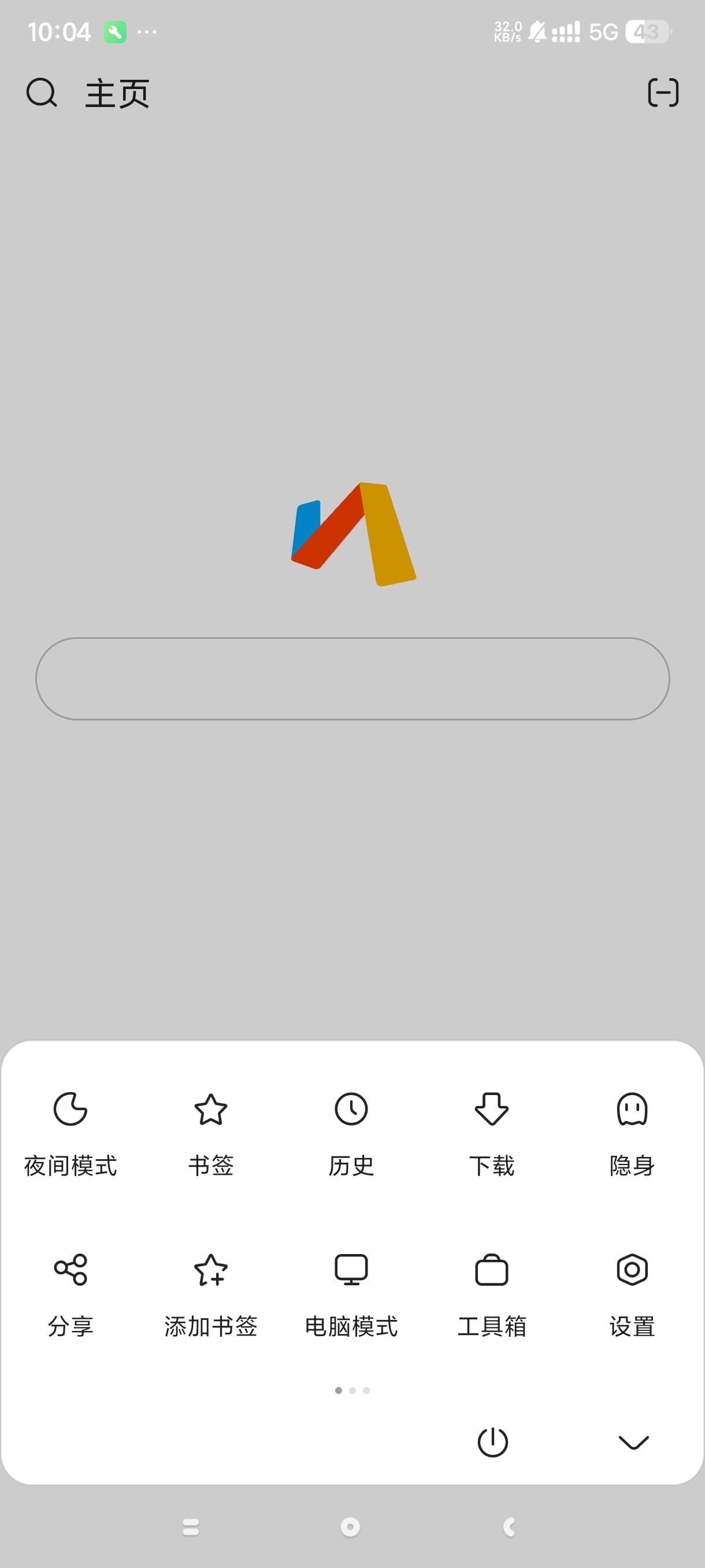Focus the search box under the logo

point(352,678)
